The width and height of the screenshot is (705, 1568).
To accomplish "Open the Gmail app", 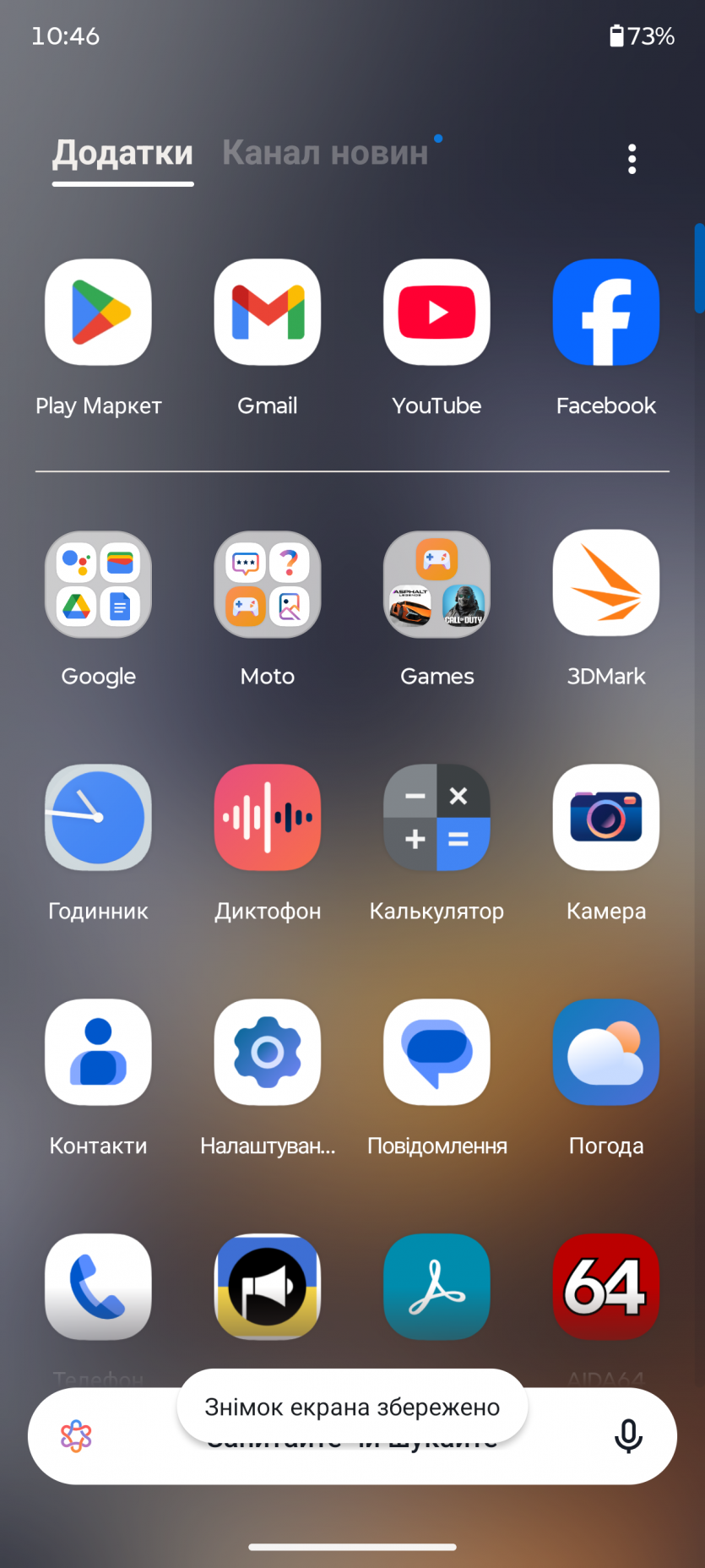I will [268, 313].
